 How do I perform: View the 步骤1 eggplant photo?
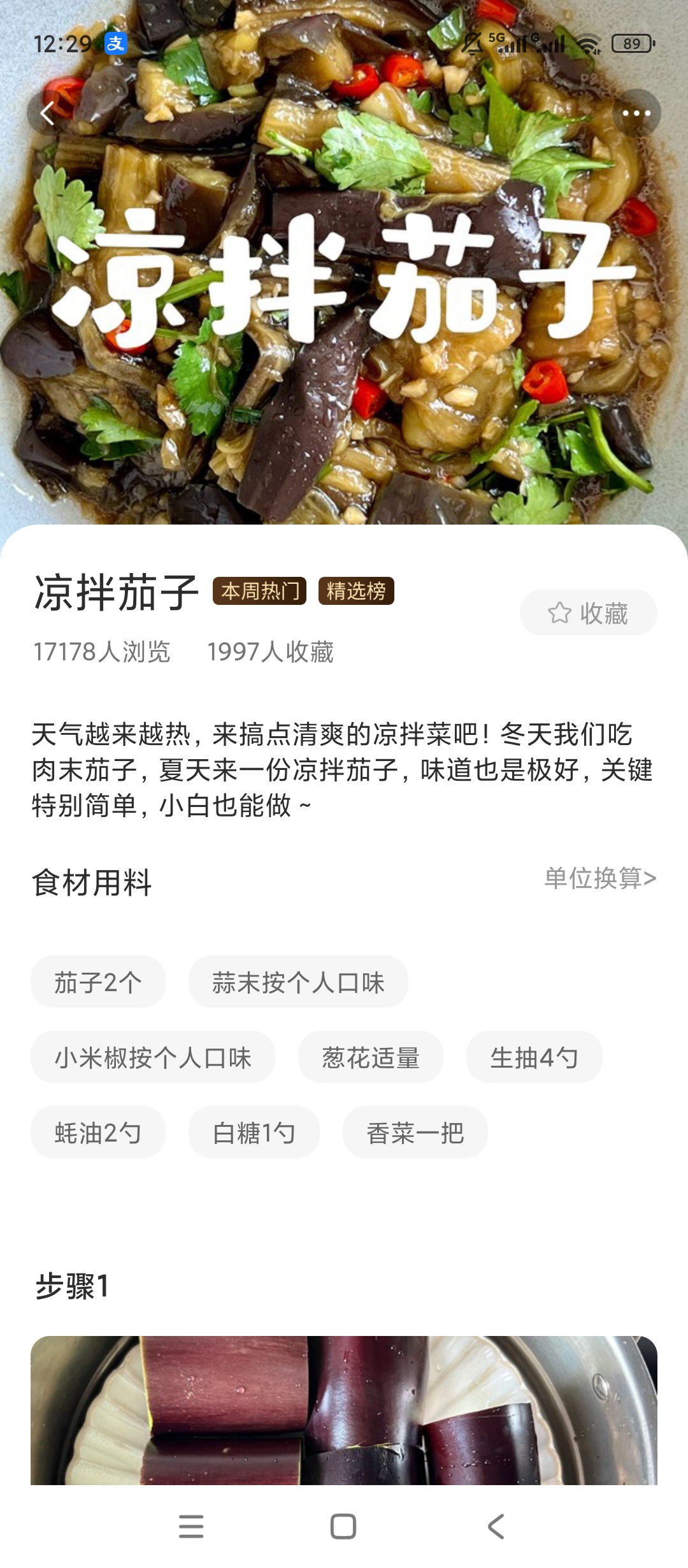344,1410
